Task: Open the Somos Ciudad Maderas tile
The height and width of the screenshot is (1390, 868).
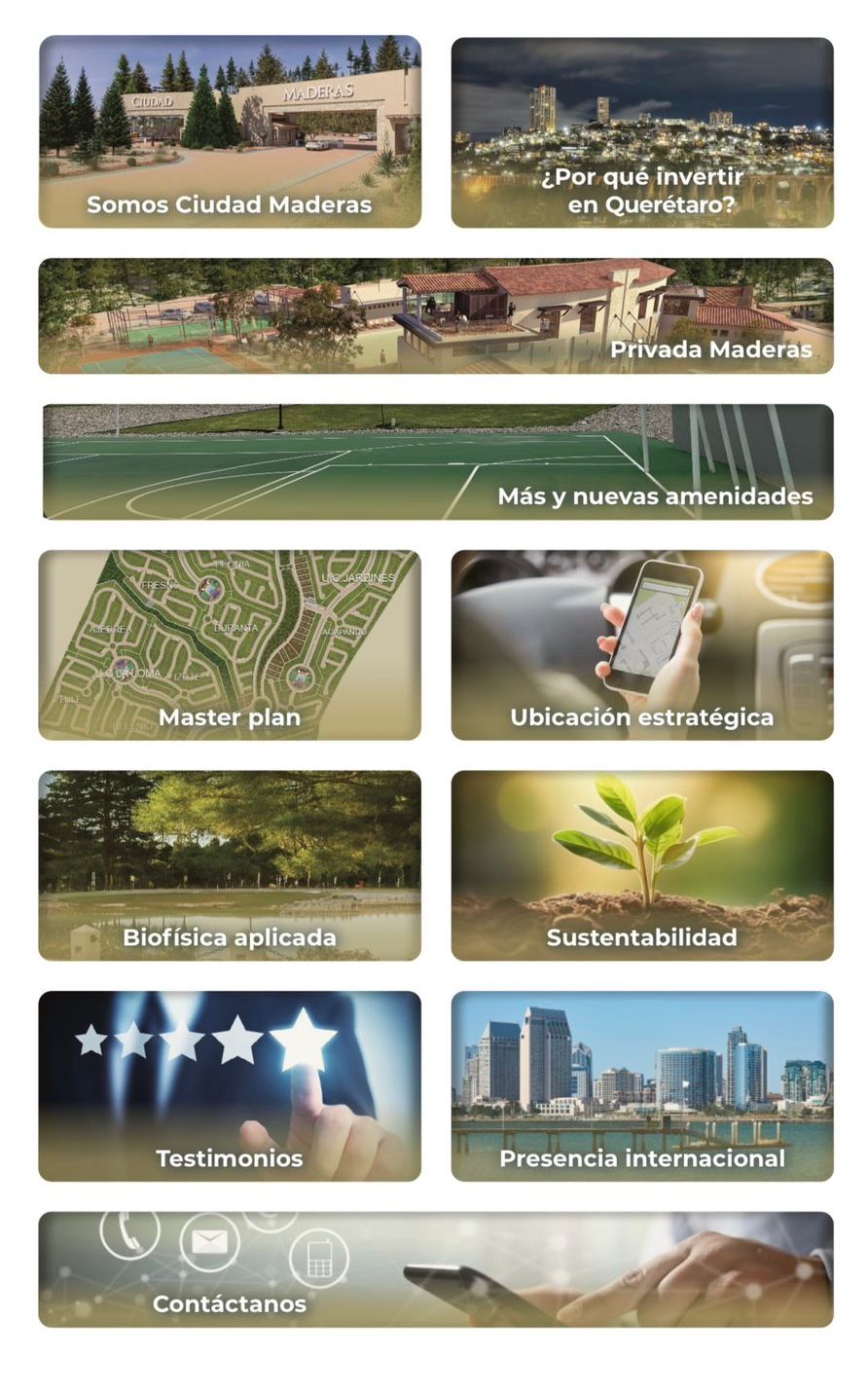Action: [230, 132]
